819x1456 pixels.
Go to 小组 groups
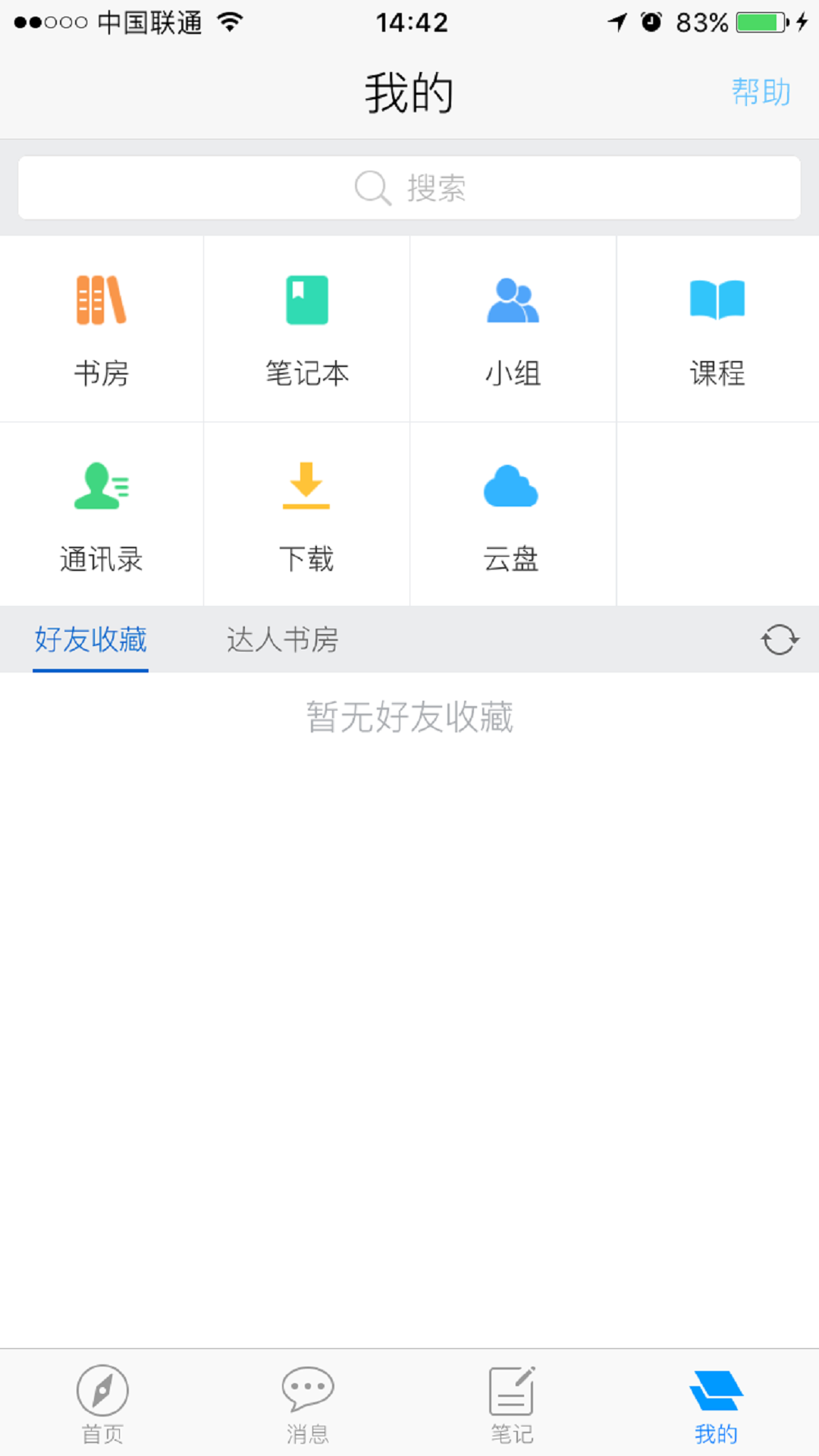click(513, 329)
